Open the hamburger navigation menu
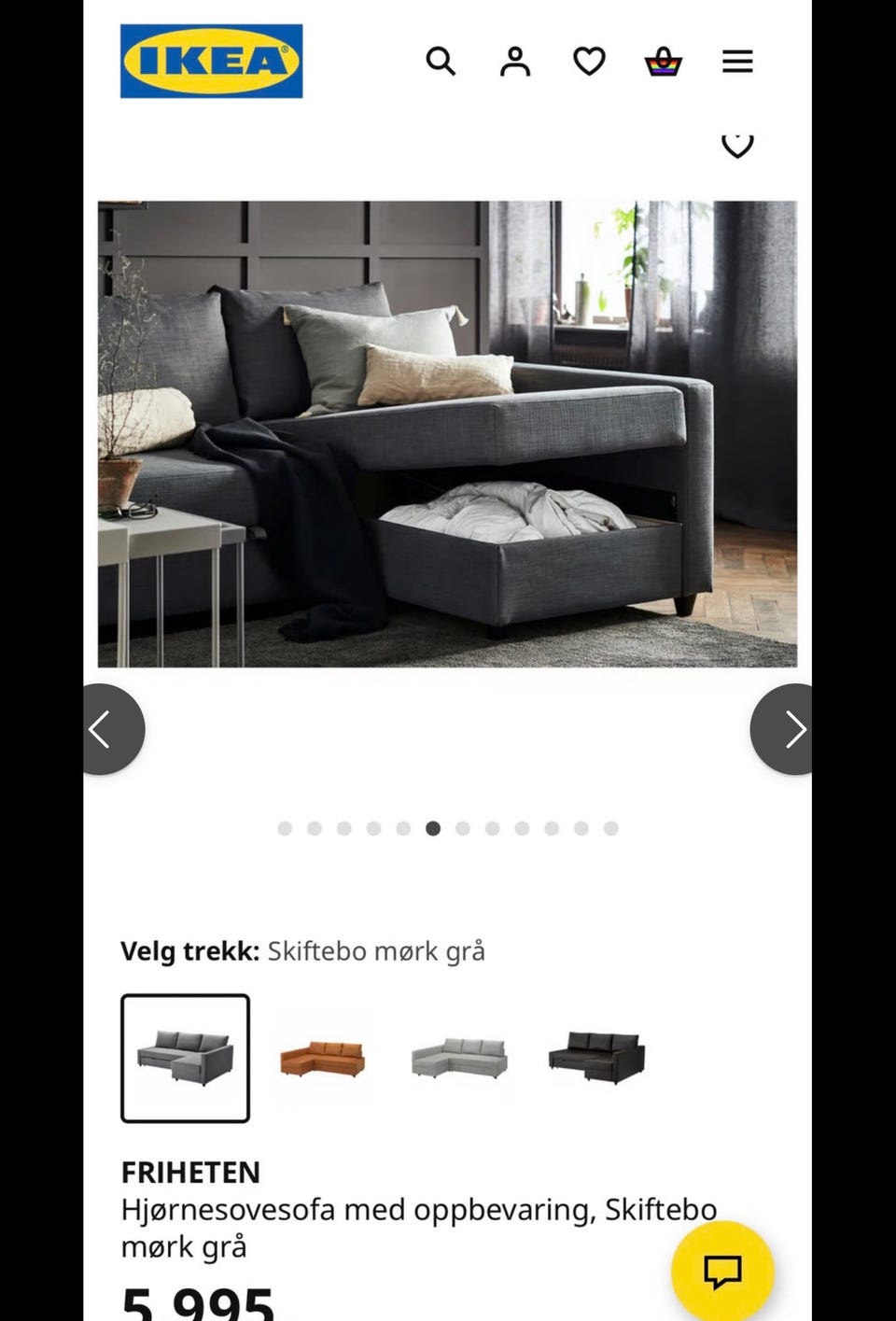896x1321 pixels. (x=737, y=61)
